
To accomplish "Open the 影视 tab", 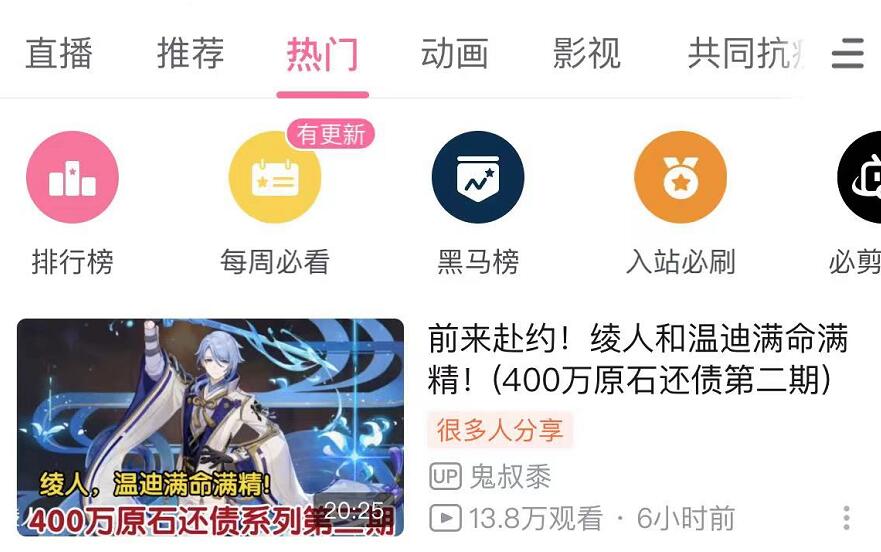I will click(587, 52).
